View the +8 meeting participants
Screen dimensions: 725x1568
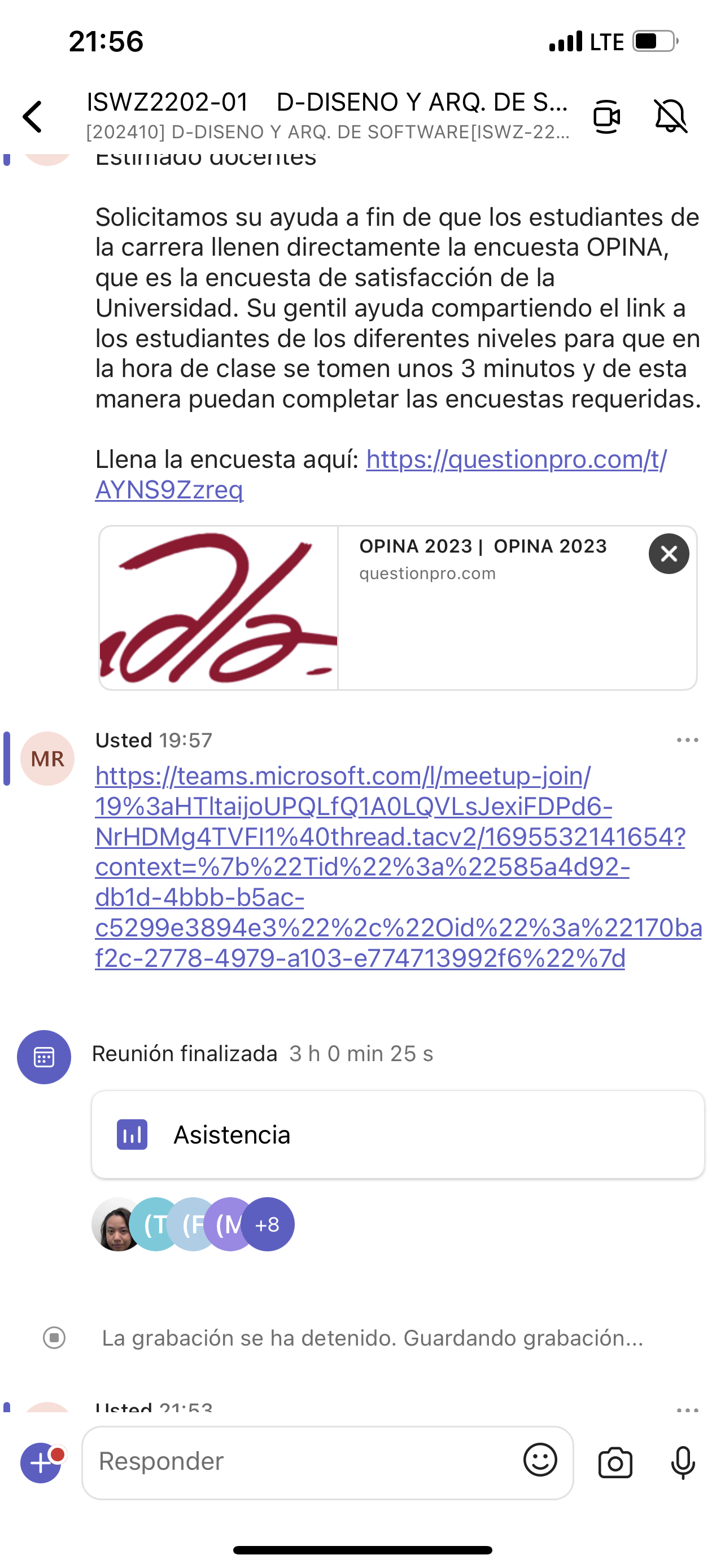pyautogui.click(x=268, y=1224)
